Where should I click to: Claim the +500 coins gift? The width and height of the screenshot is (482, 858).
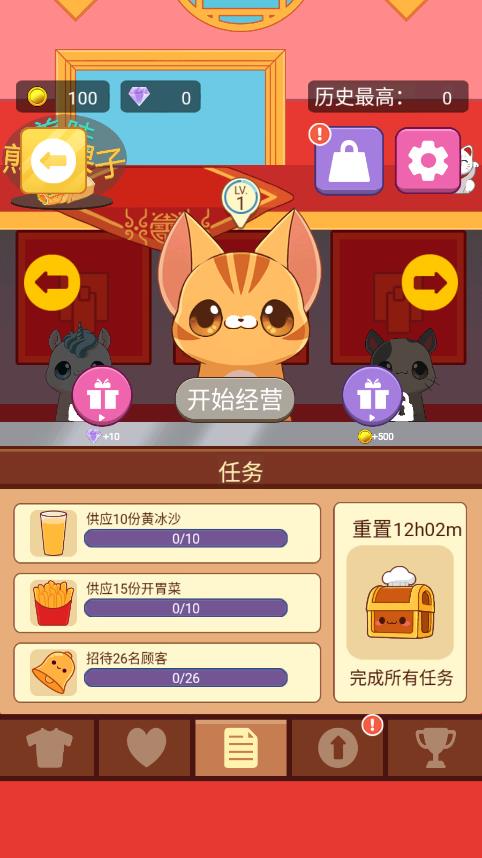(373, 396)
